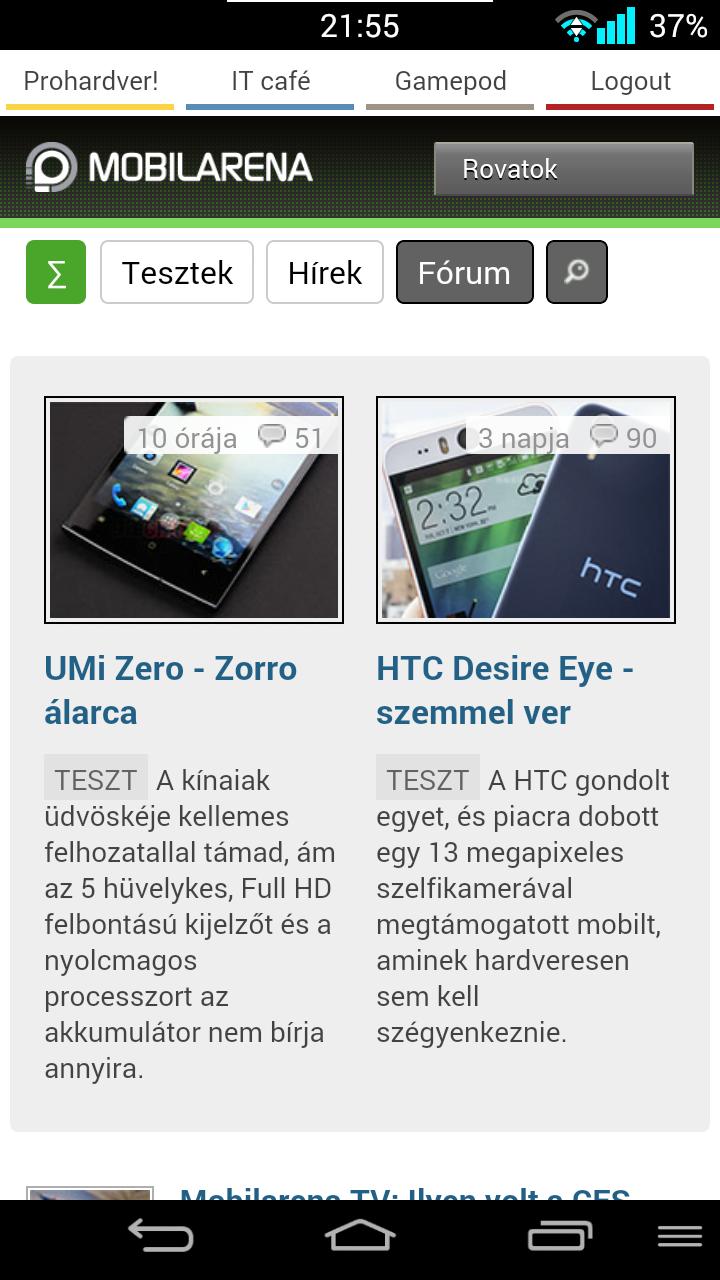Expand the Rovatok dropdown
Image resolution: width=720 pixels, height=1280 pixels.
(563, 169)
